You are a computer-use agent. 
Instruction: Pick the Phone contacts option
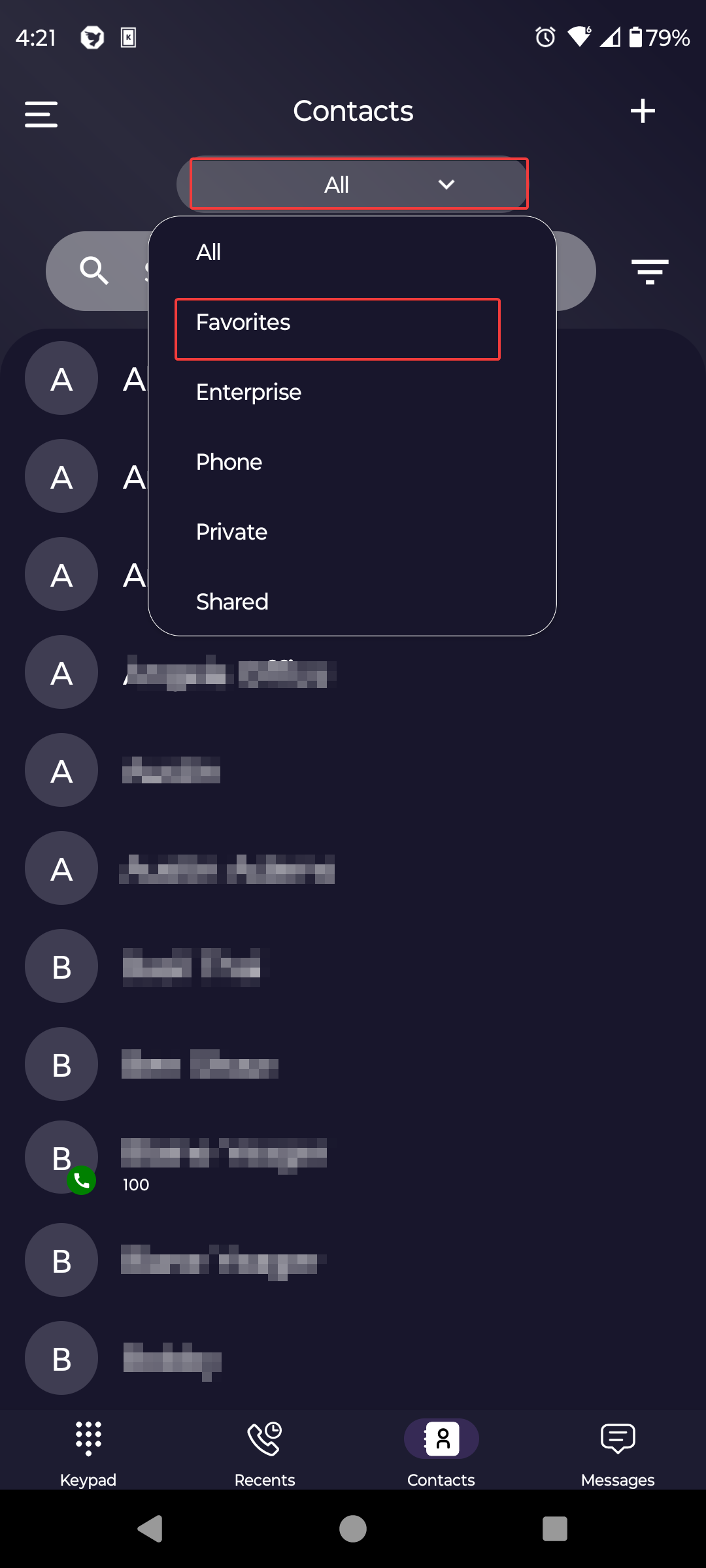(229, 462)
